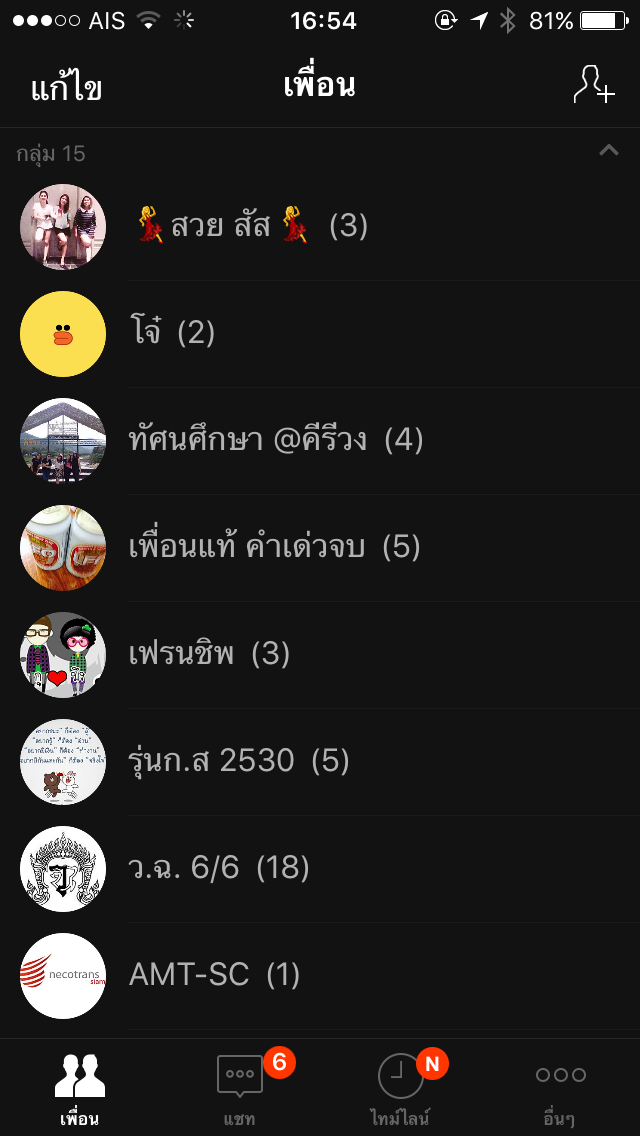Screen dimensions: 640x1136
Task: Tap the แก้ไข edit button
Action: coord(66,88)
